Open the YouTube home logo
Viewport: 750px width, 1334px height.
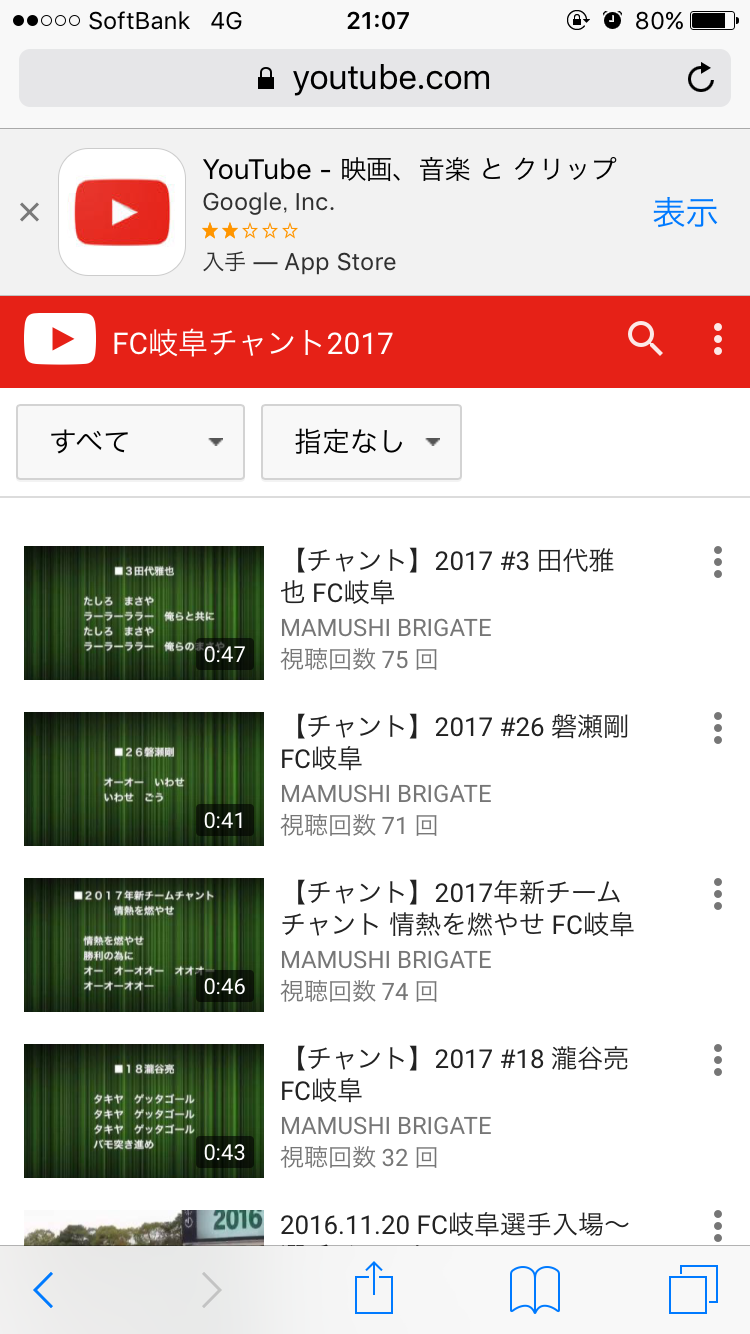coord(60,340)
